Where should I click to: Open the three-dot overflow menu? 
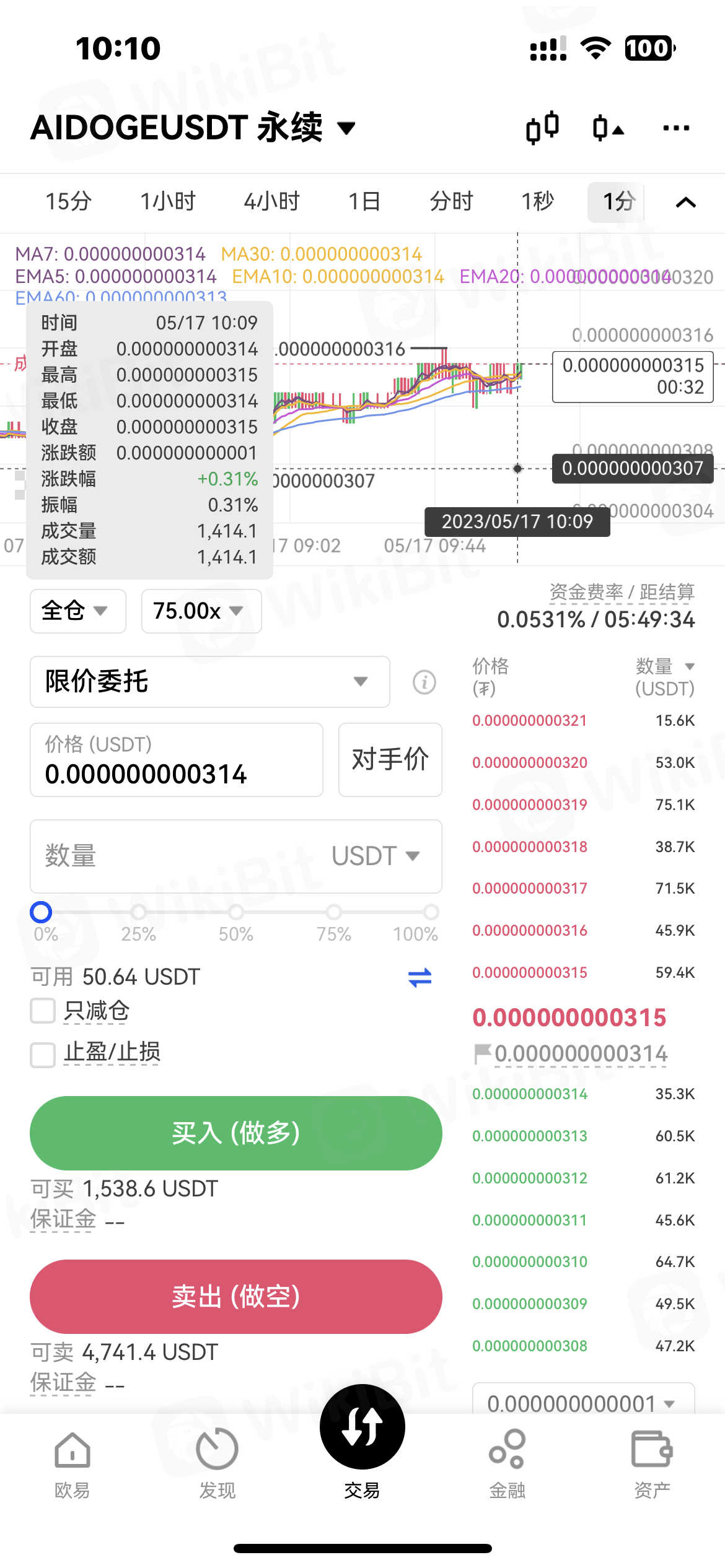pos(675,128)
